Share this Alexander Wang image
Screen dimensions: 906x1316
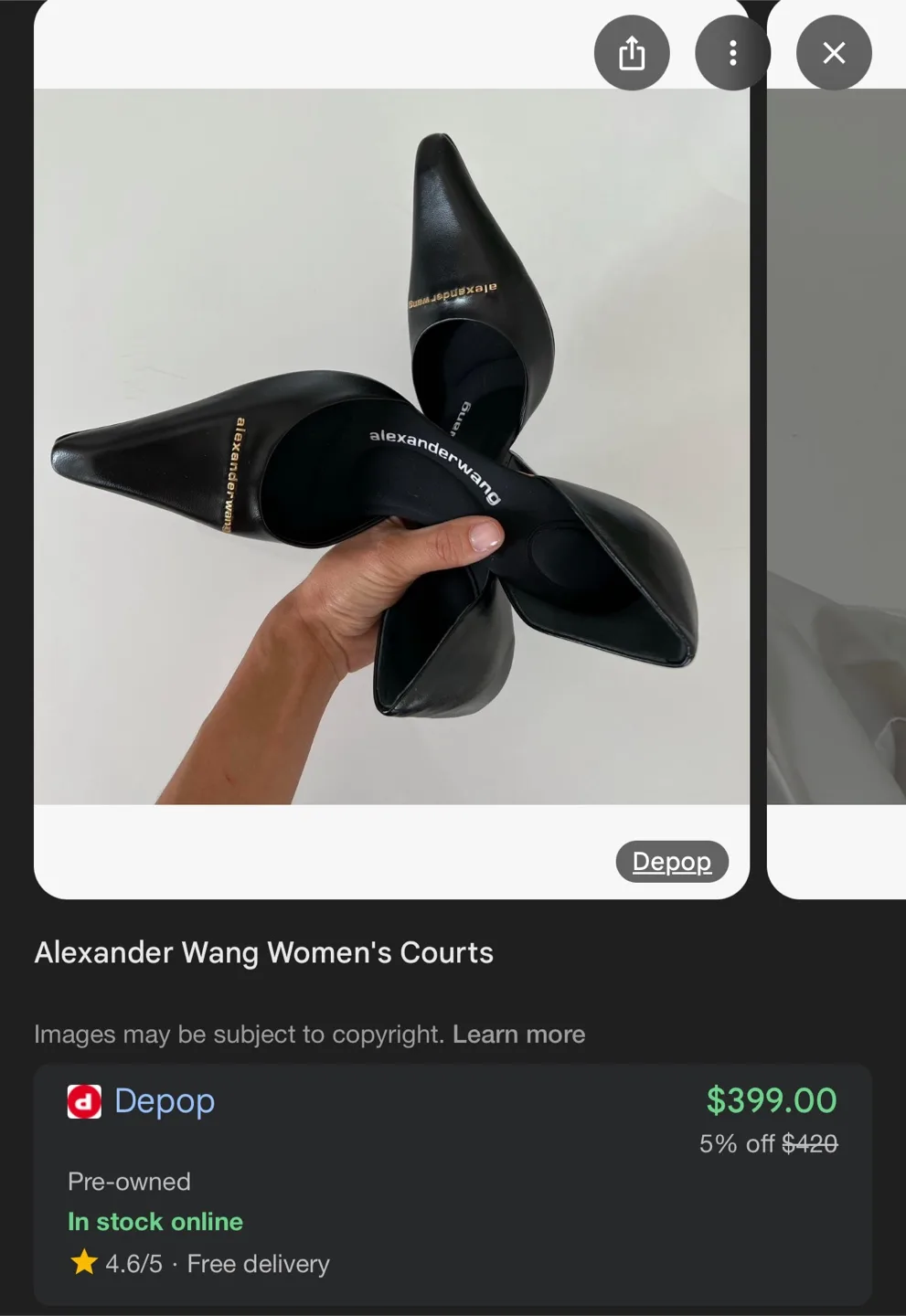click(632, 53)
